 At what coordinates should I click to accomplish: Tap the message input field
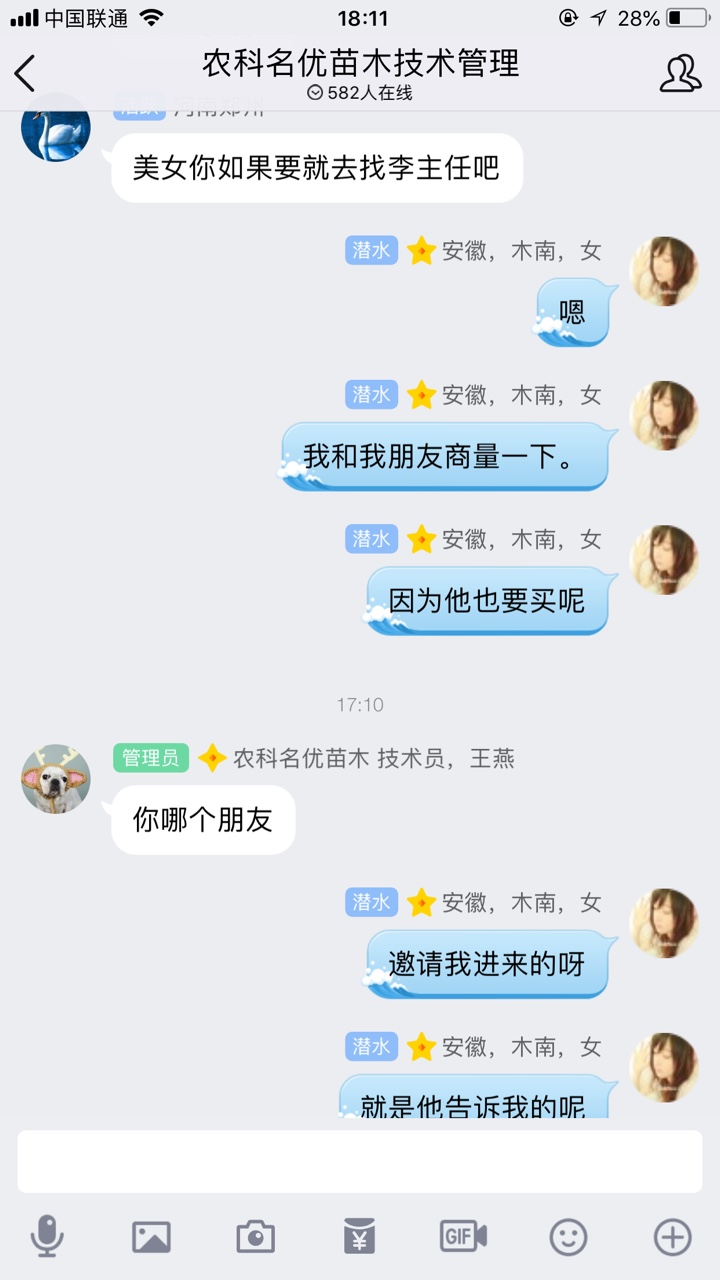pyautogui.click(x=360, y=1162)
